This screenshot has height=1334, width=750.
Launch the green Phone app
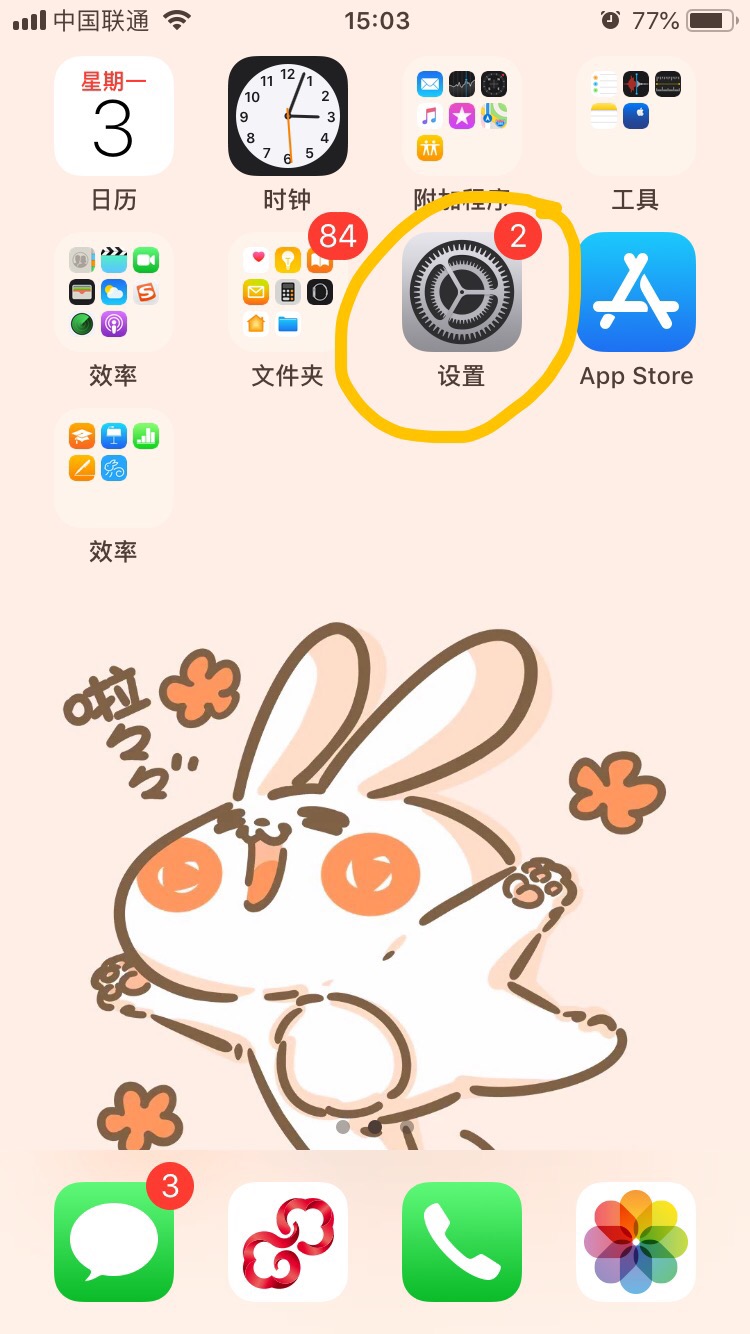click(461, 1242)
